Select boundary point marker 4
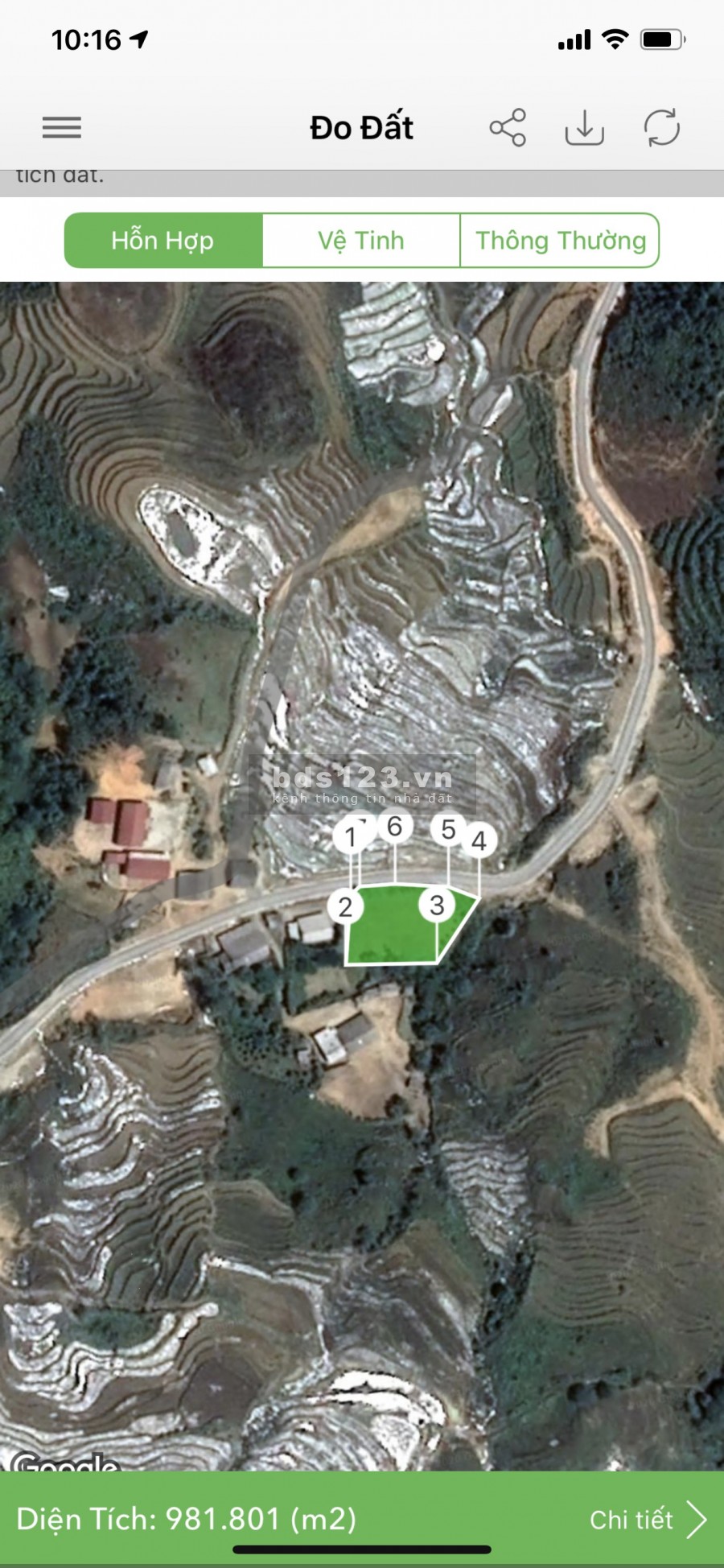This screenshot has height=1568, width=724. [x=479, y=840]
